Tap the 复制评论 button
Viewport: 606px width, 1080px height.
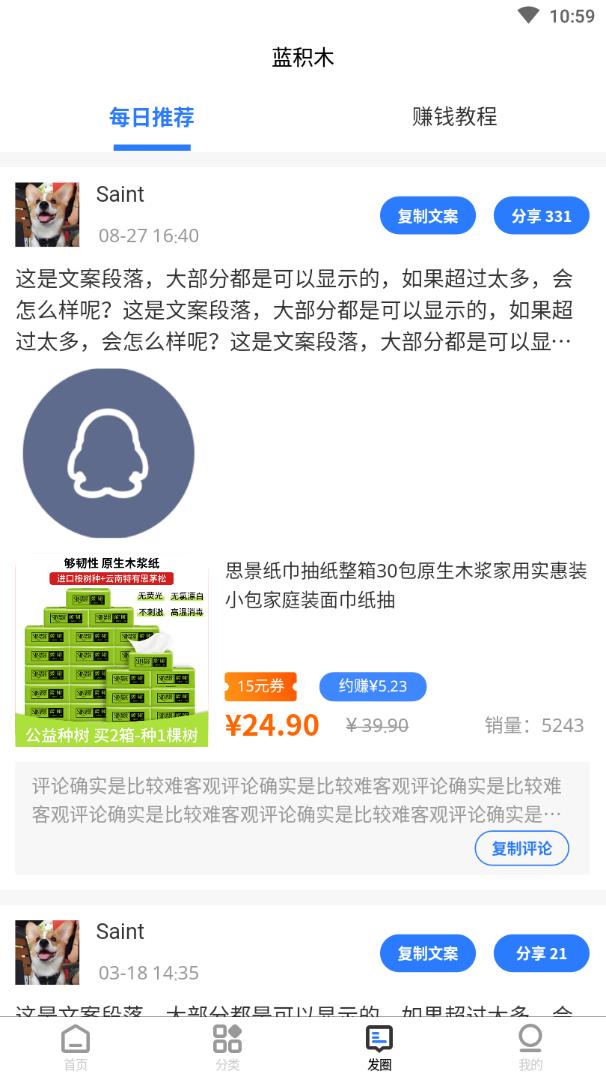click(521, 848)
